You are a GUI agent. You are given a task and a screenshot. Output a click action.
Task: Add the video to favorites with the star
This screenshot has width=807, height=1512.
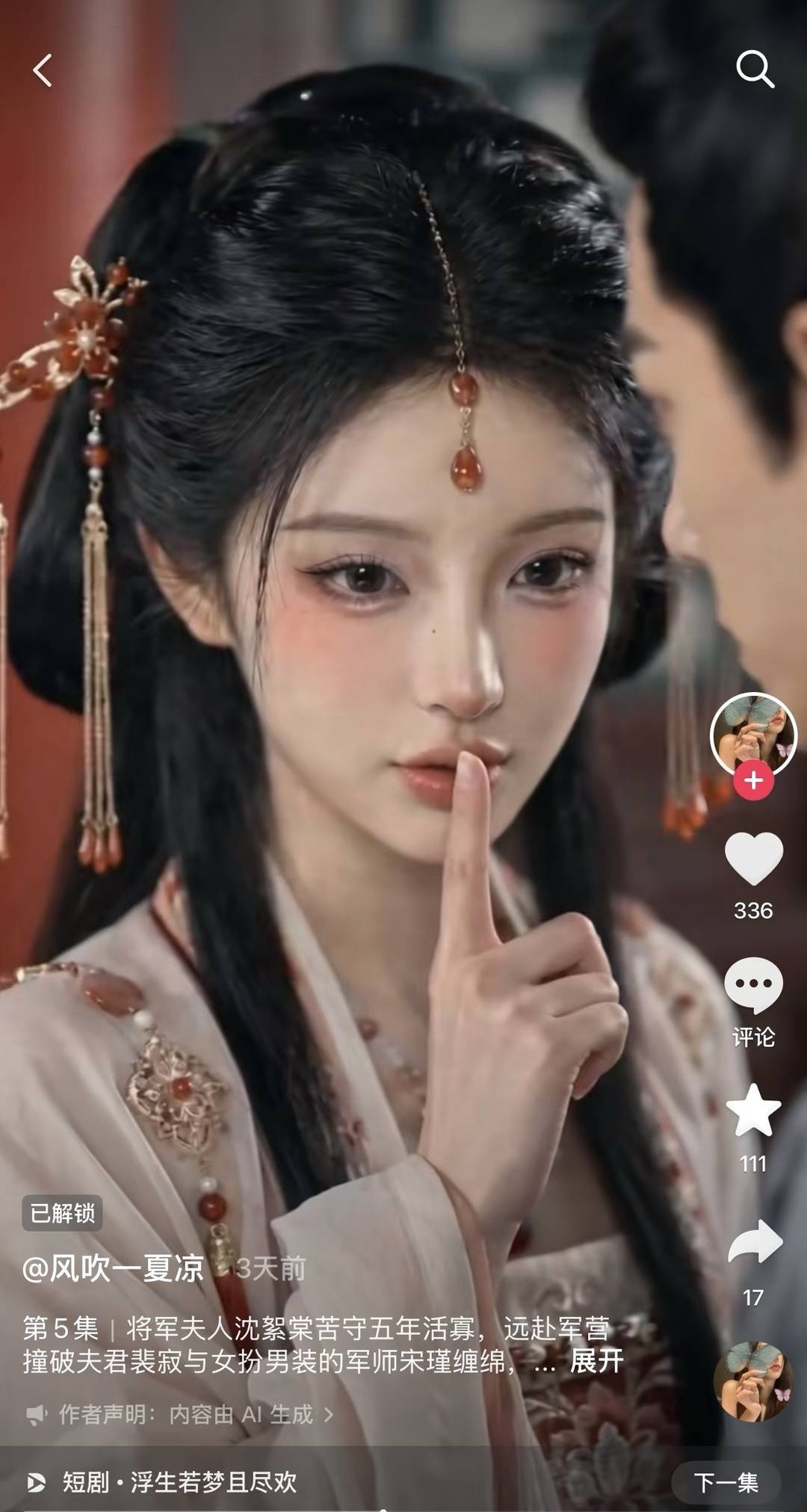[753, 1111]
